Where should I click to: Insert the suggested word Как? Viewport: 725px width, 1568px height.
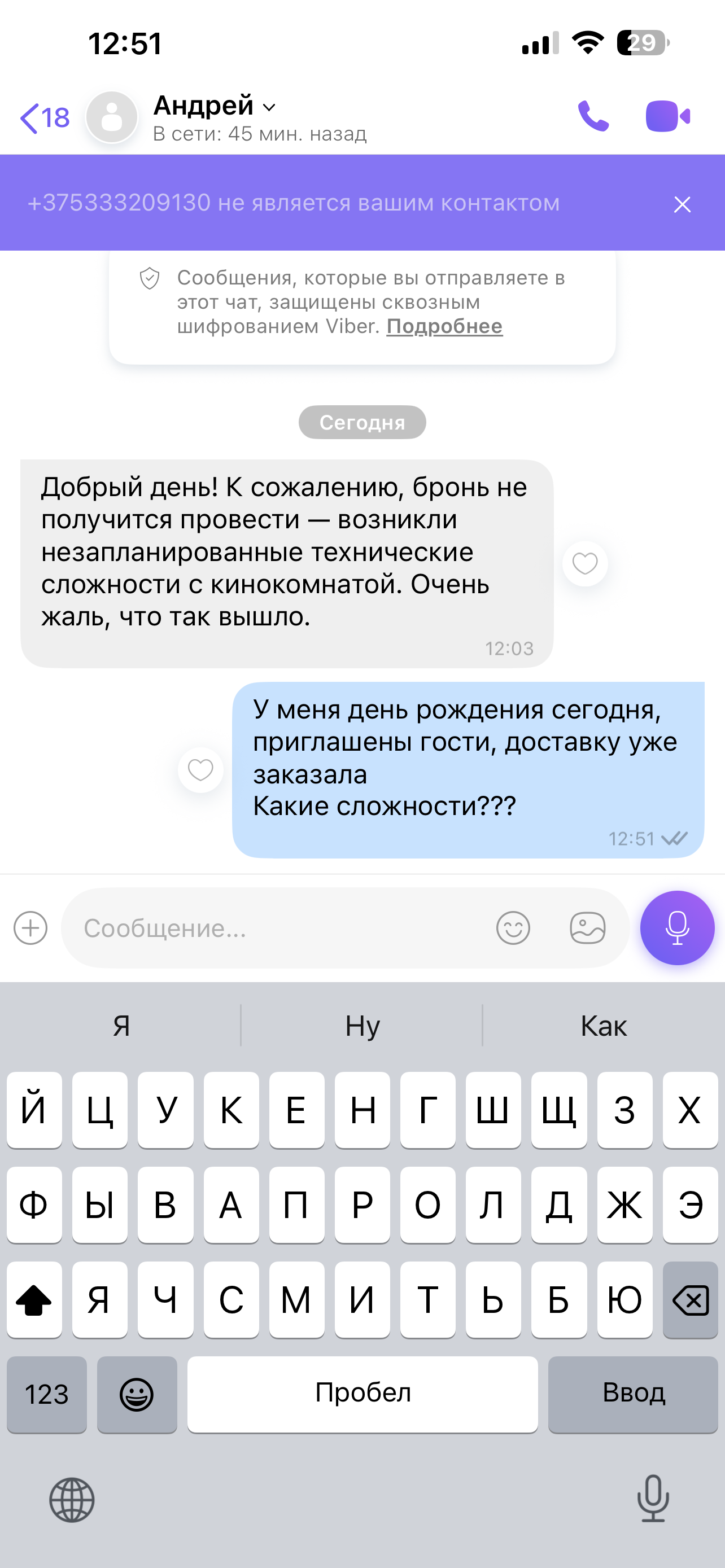point(602,1026)
